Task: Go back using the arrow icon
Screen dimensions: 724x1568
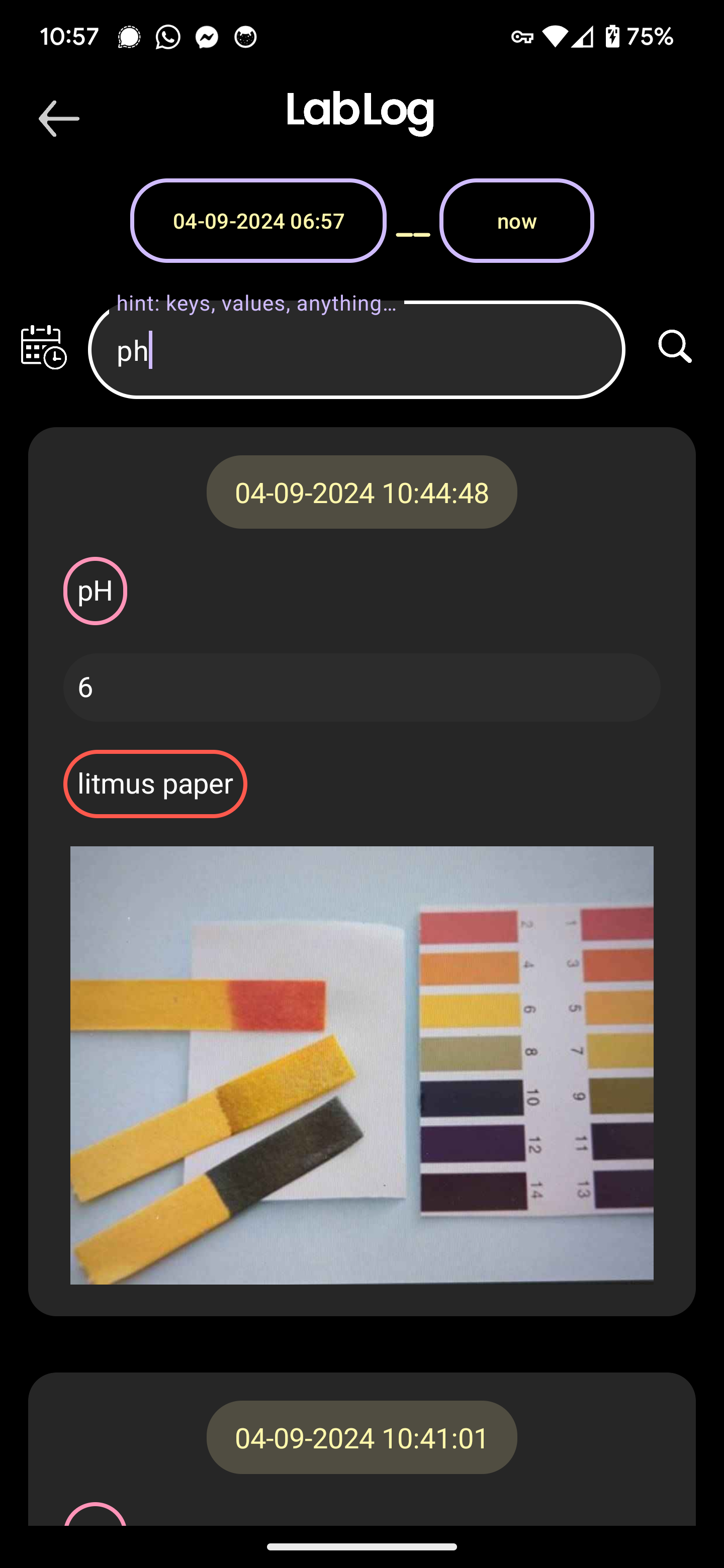Action: [x=58, y=119]
